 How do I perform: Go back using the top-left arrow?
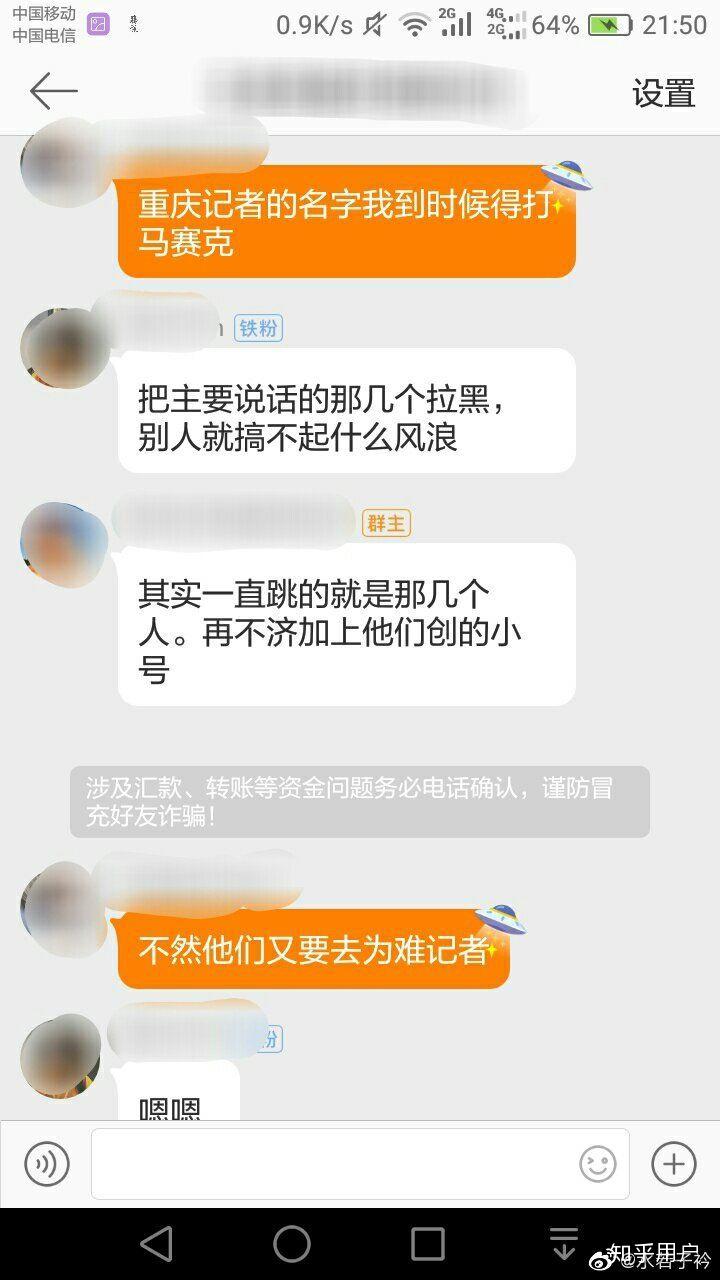click(54, 92)
